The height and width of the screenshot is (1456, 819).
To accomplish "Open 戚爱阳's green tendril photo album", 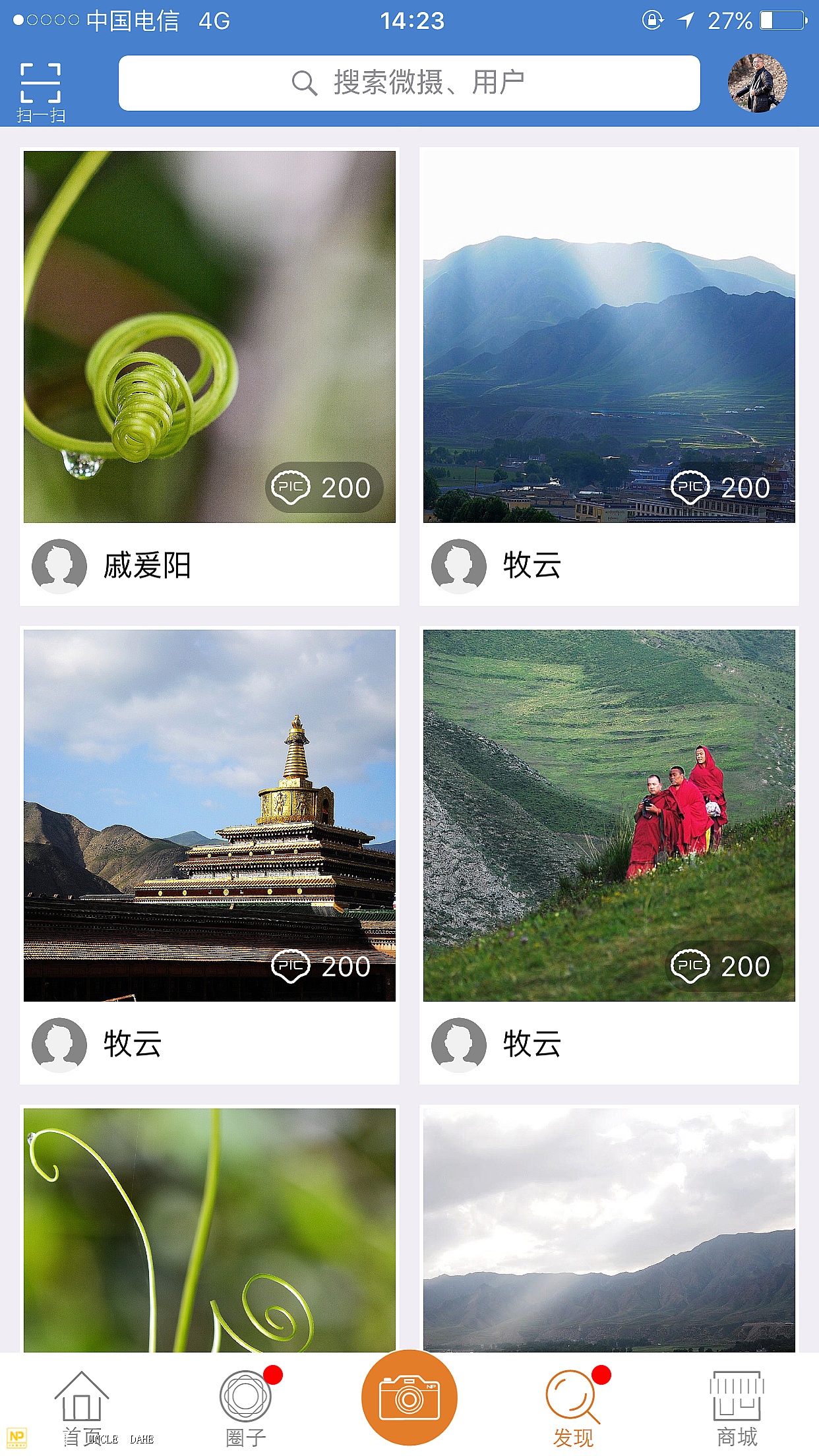I will (210, 337).
